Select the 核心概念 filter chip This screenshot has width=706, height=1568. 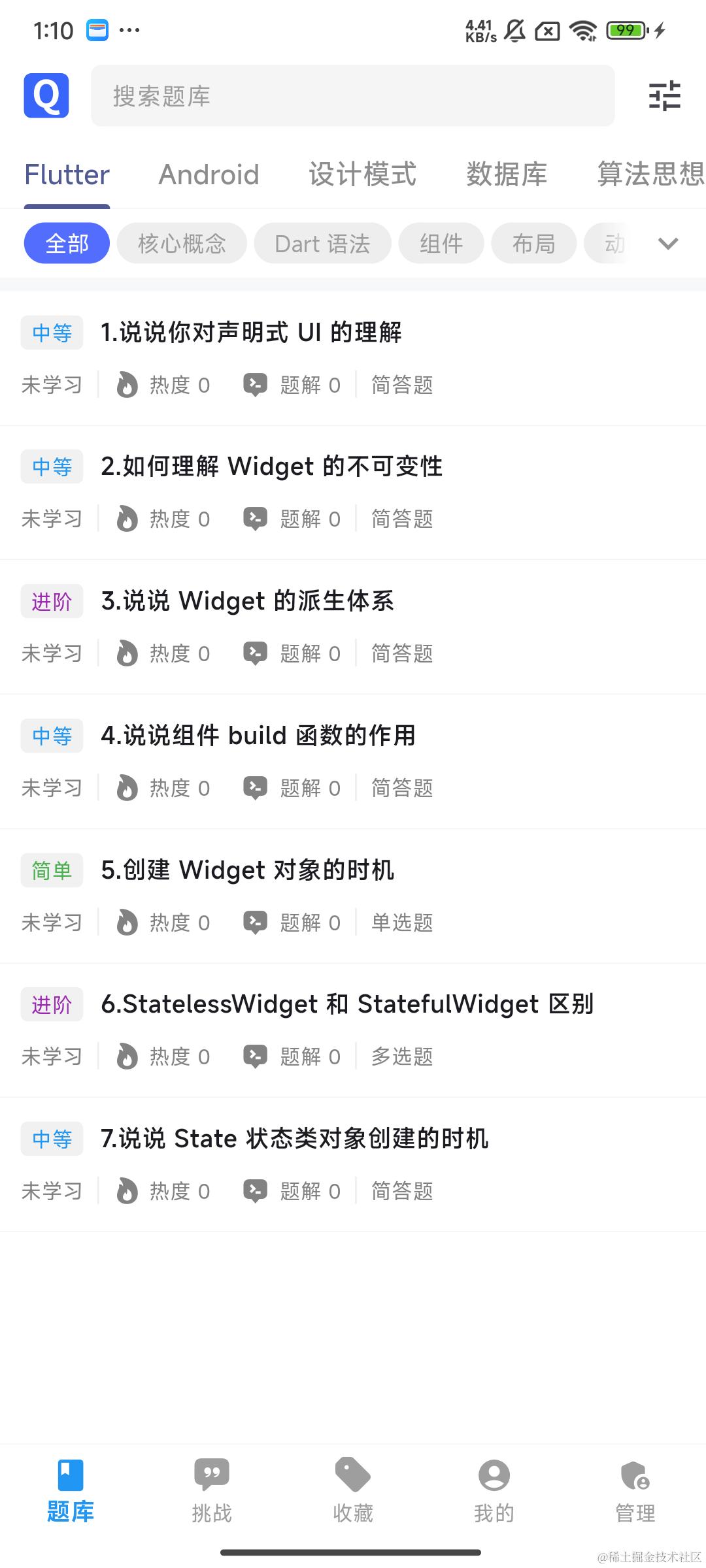(x=182, y=244)
